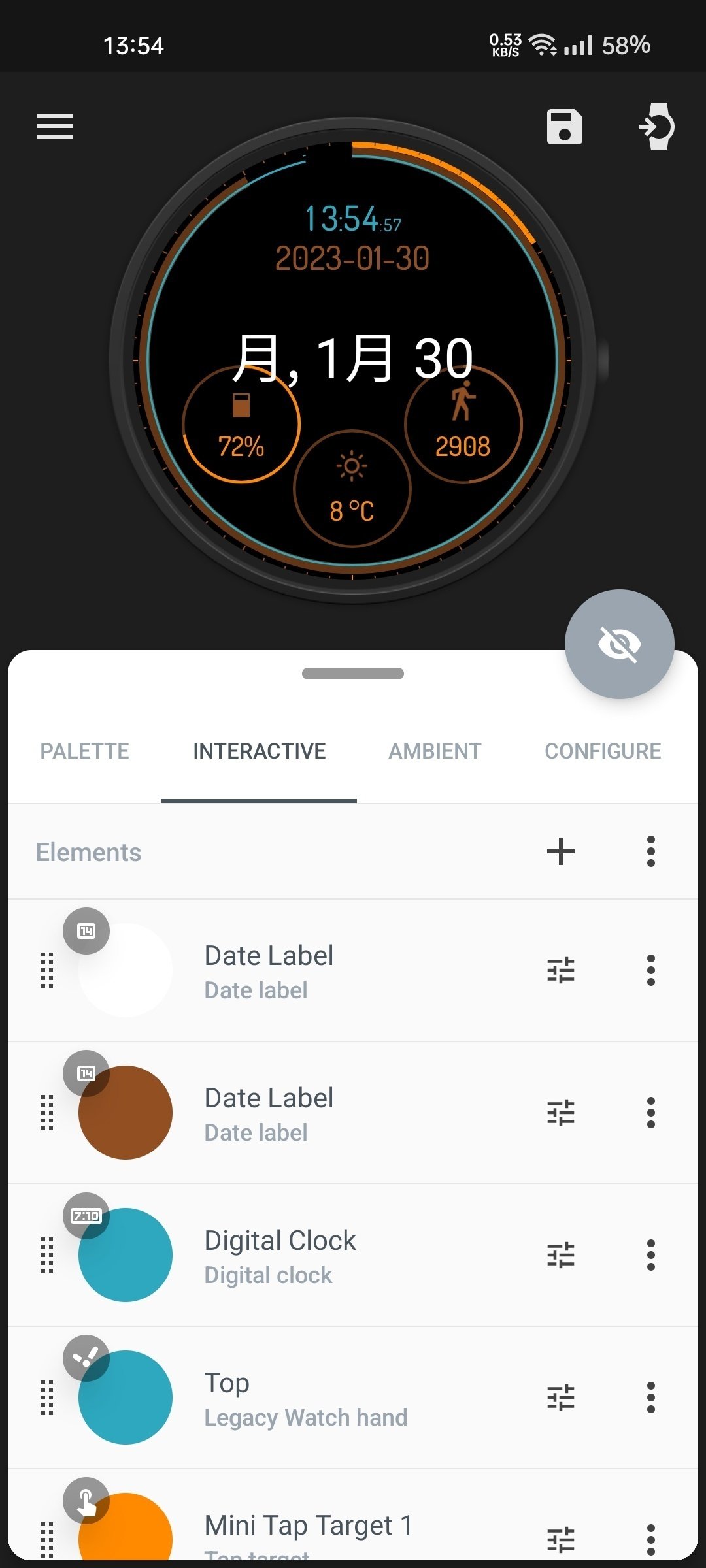This screenshot has height=1568, width=706.
Task: Tap the teal color circle of Digital Clock
Action: pyautogui.click(x=126, y=1255)
